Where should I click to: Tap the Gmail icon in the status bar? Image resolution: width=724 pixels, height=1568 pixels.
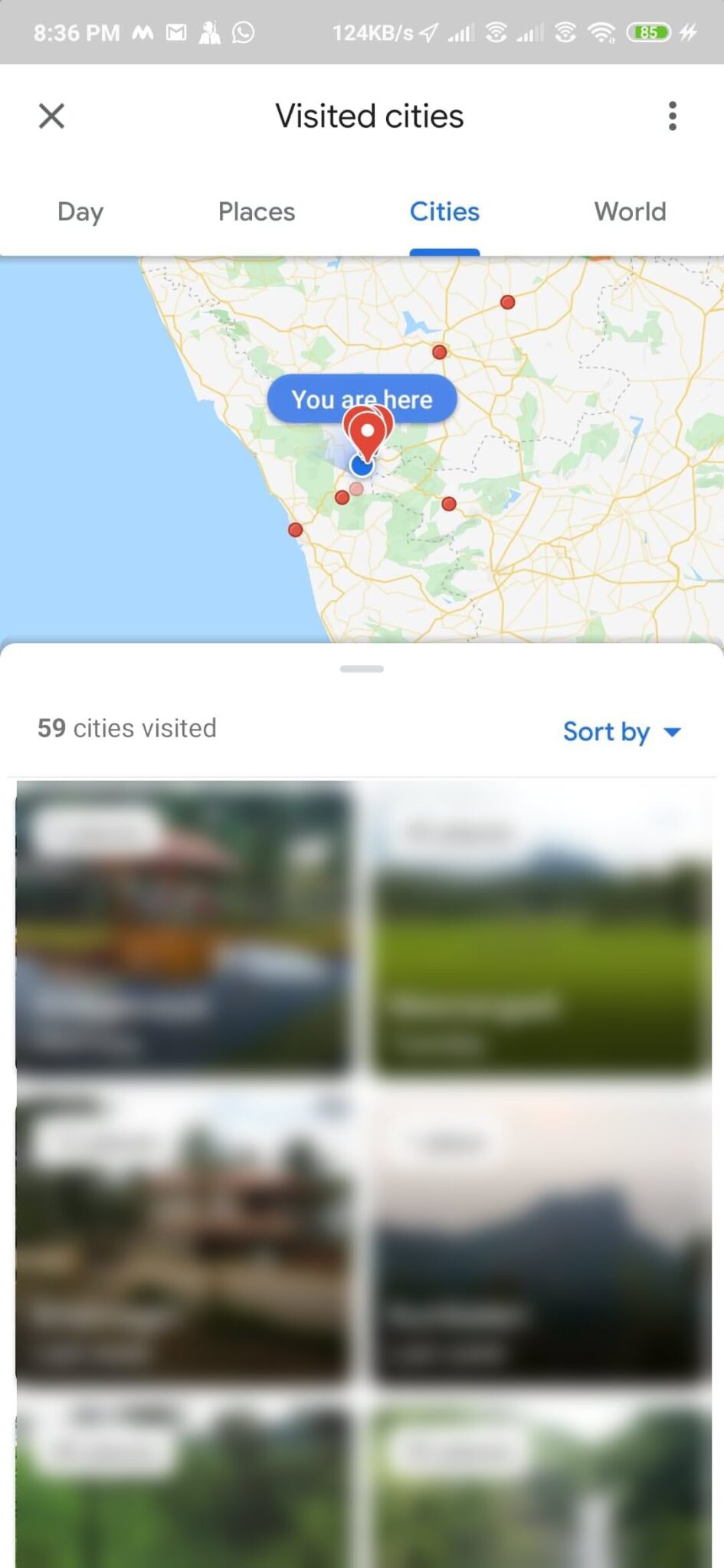point(177,32)
